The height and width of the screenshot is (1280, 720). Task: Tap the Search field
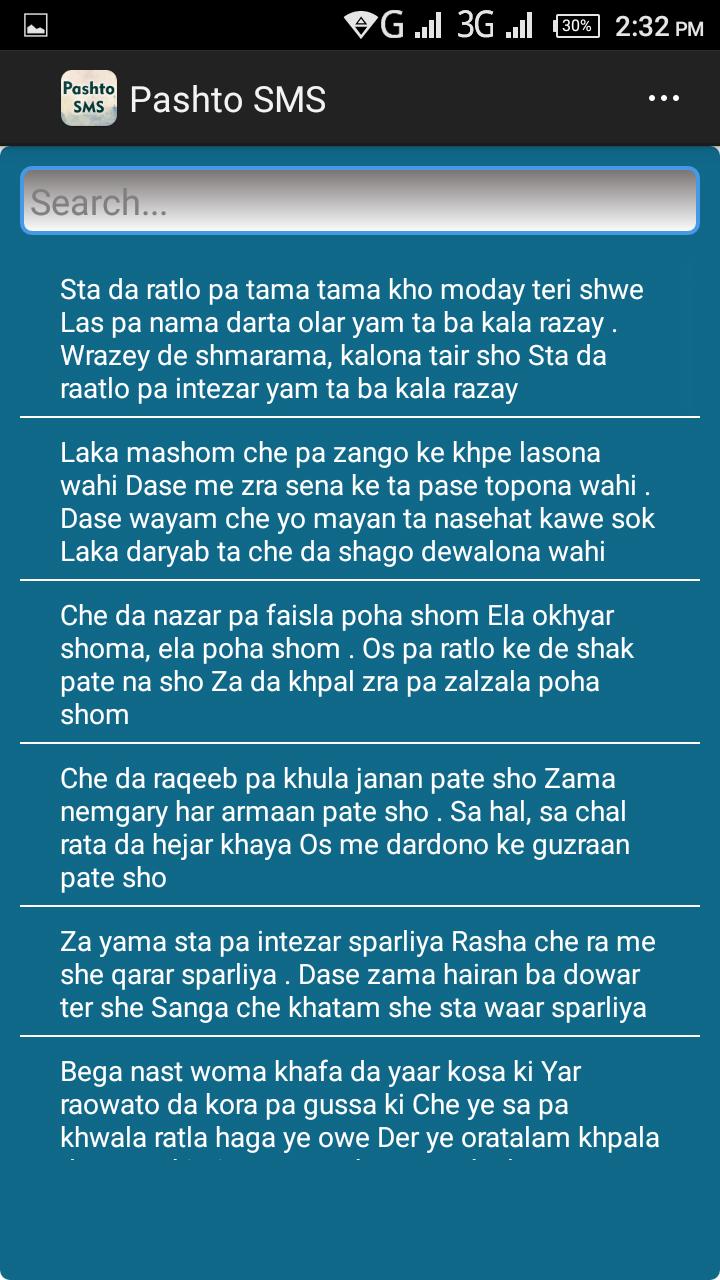point(360,201)
